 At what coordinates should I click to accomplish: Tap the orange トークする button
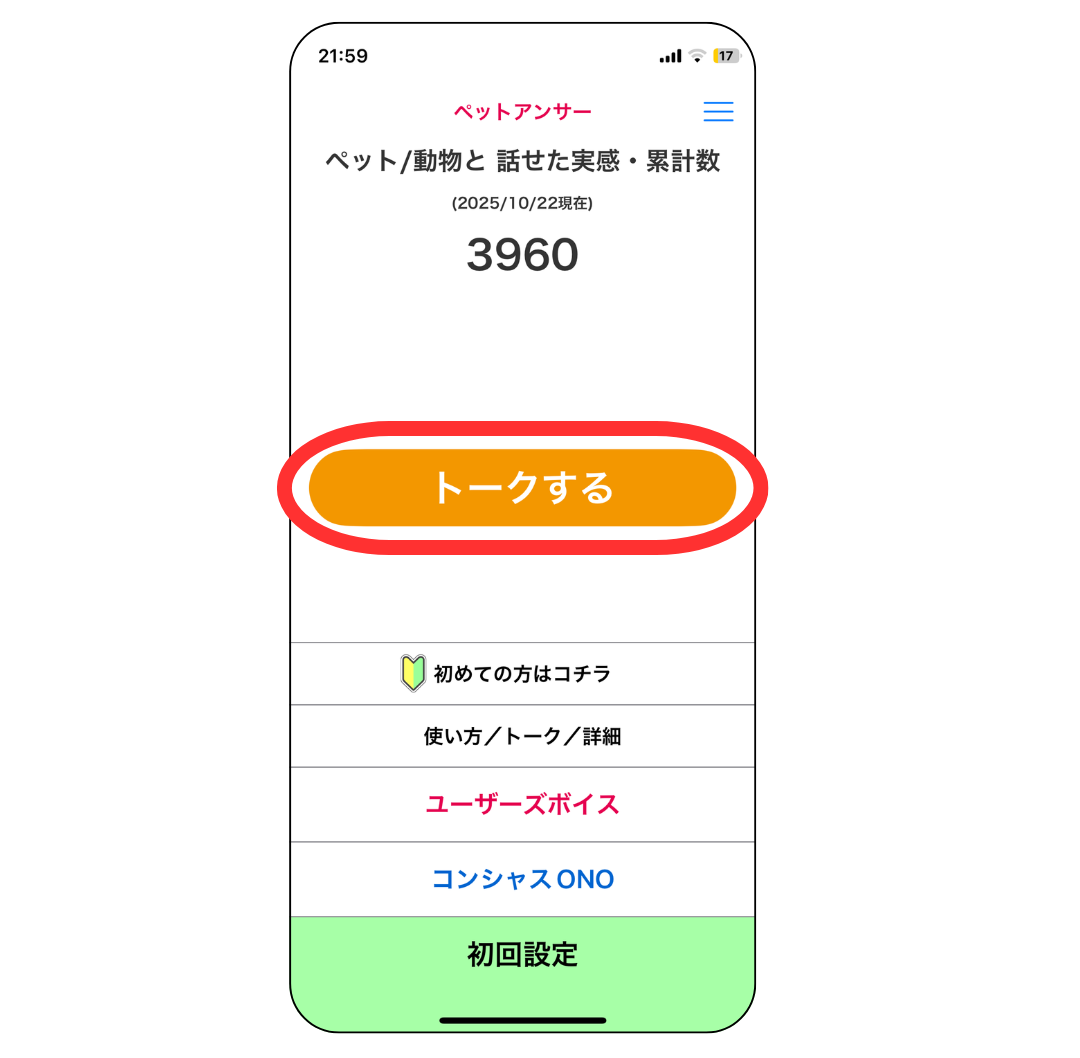[x=522, y=488]
